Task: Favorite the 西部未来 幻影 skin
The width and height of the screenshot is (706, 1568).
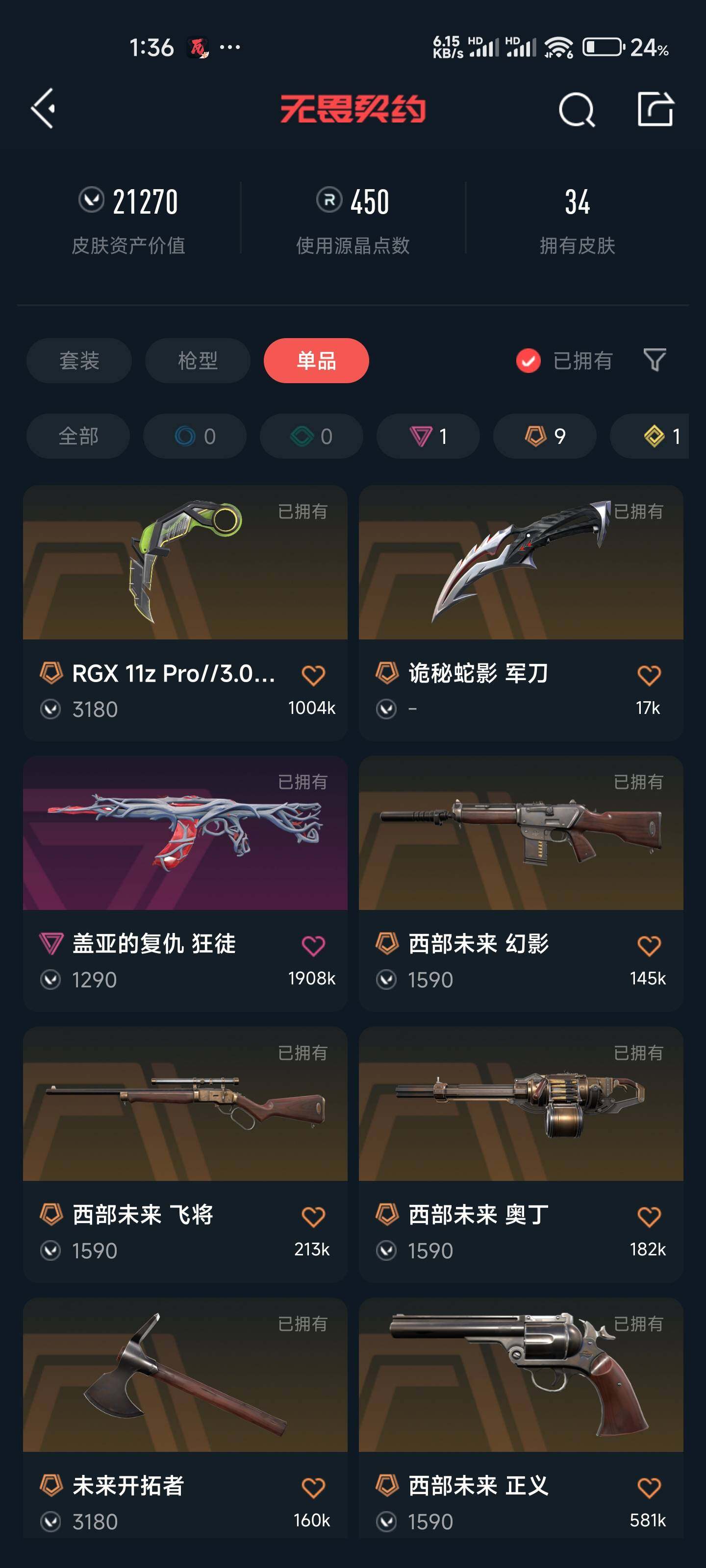Action: pyautogui.click(x=649, y=945)
